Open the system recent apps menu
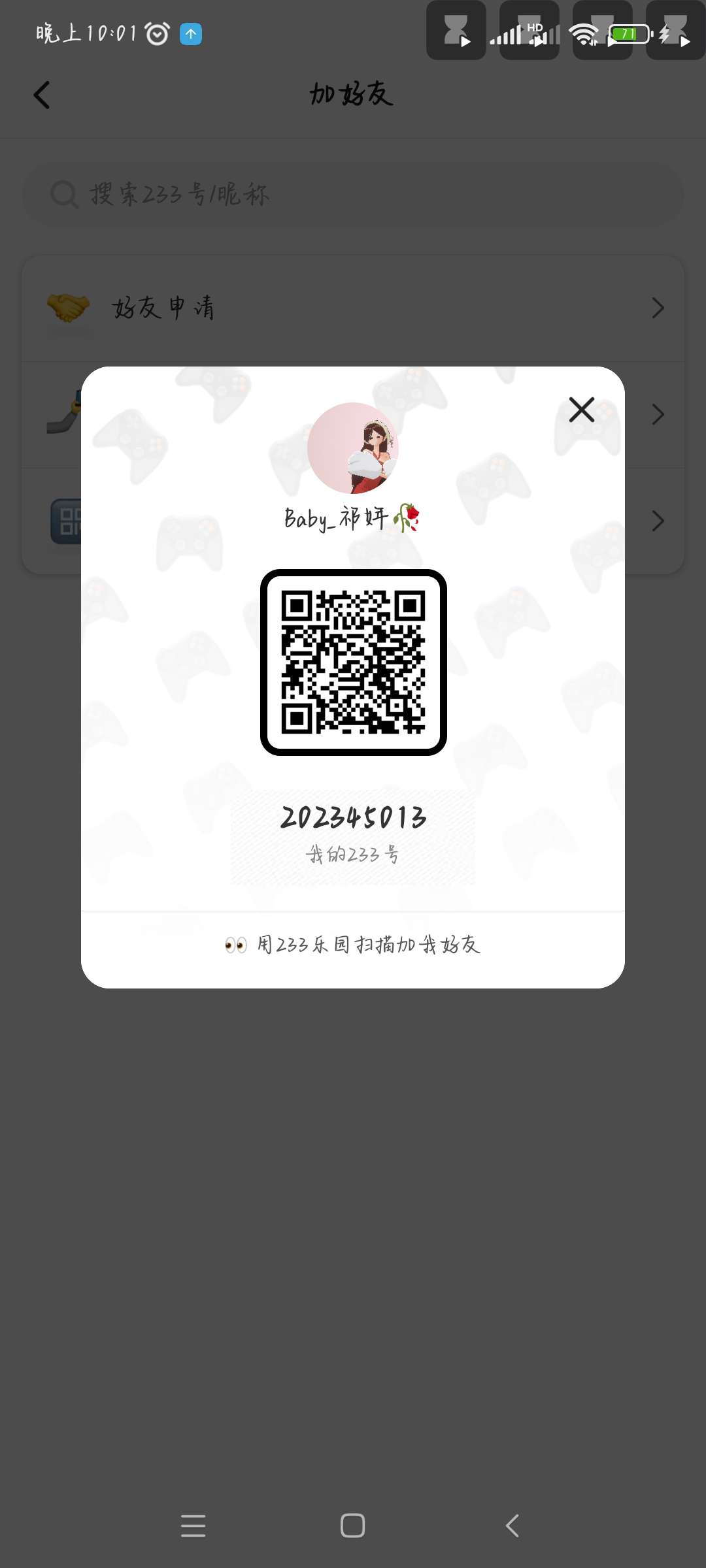Screen dimensions: 706x1568 pyautogui.click(x=193, y=1526)
